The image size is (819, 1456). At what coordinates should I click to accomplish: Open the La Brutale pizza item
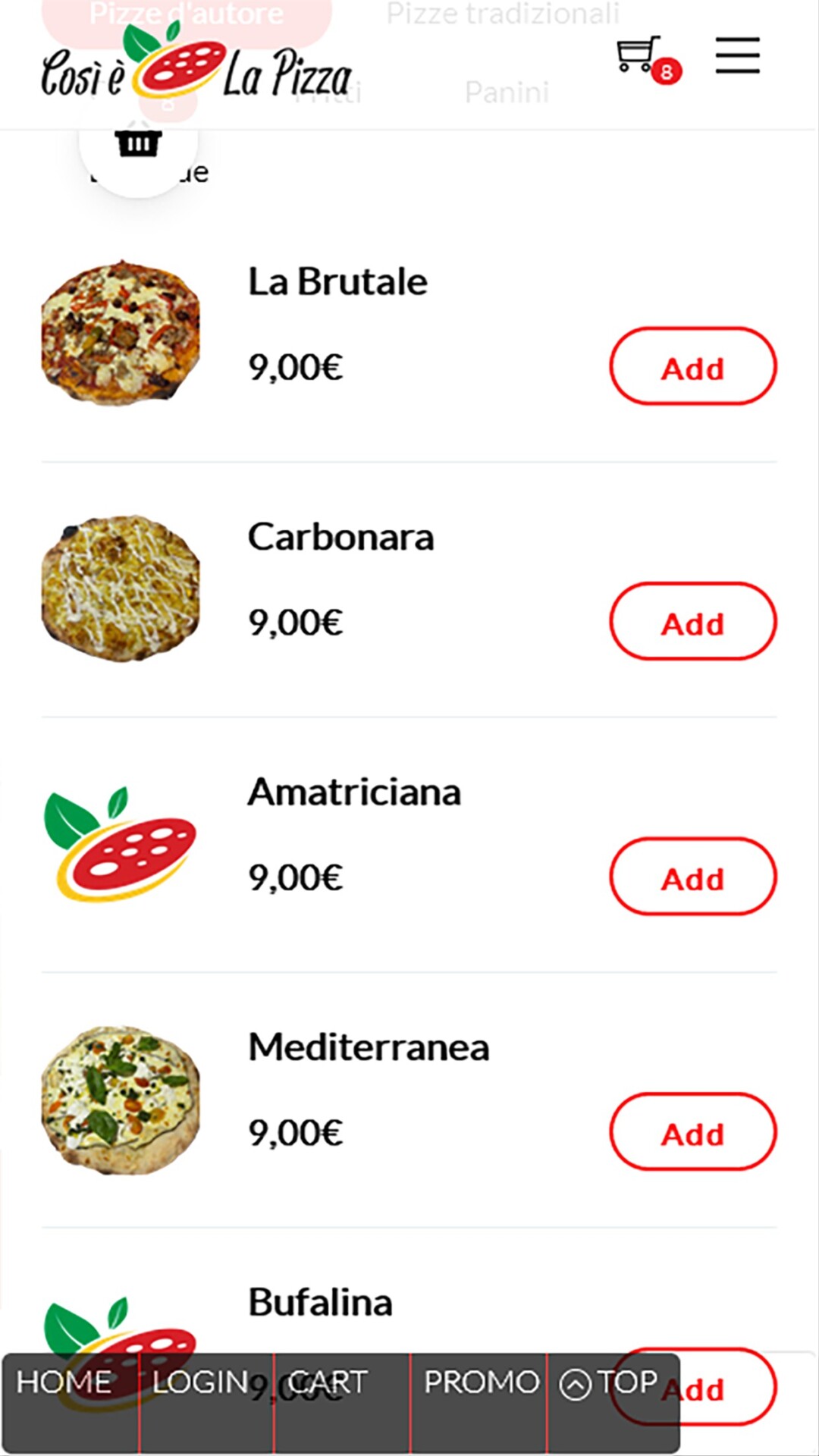[337, 281]
